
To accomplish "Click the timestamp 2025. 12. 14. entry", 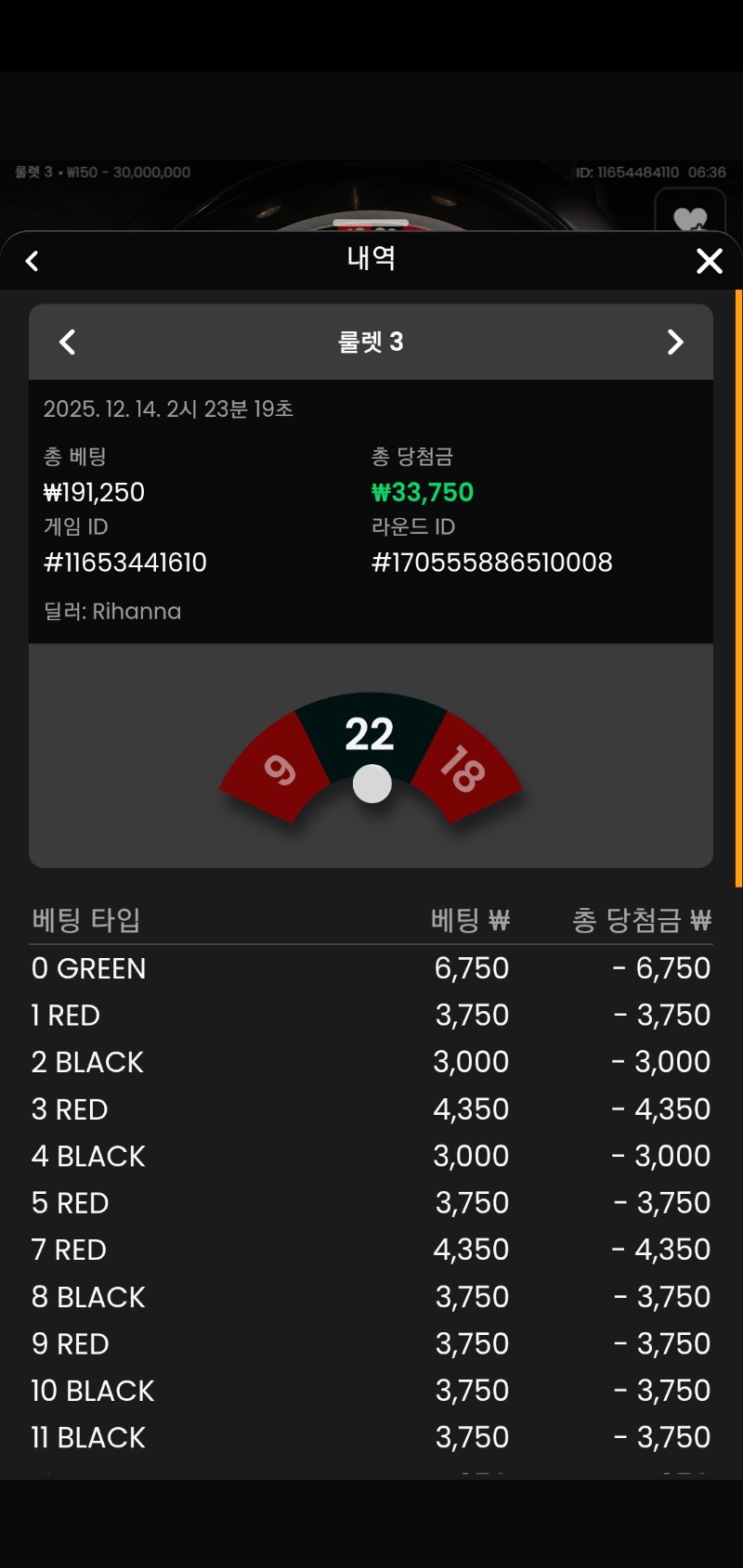I will tap(167, 408).
